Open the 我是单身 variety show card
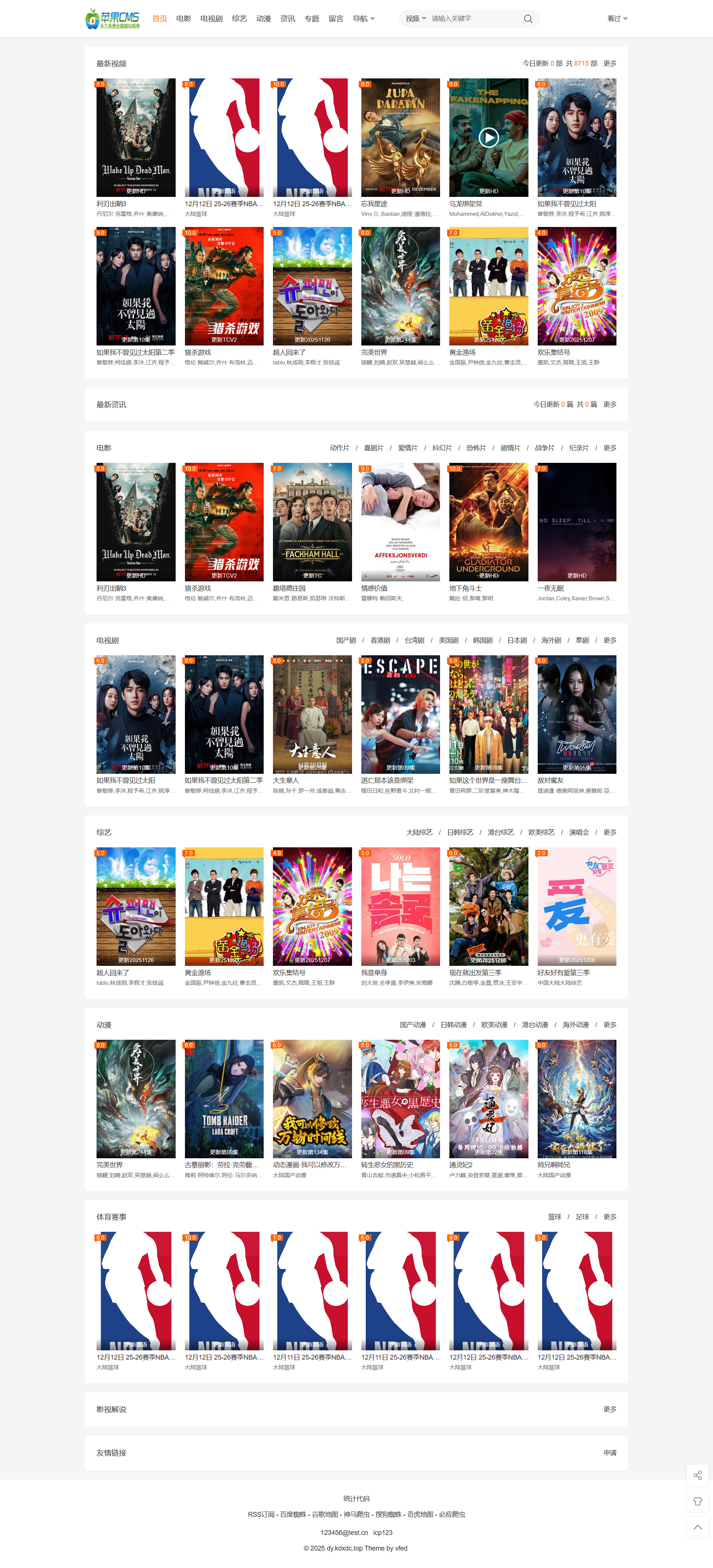Screen dimensions: 713x1568 pyautogui.click(x=400, y=906)
